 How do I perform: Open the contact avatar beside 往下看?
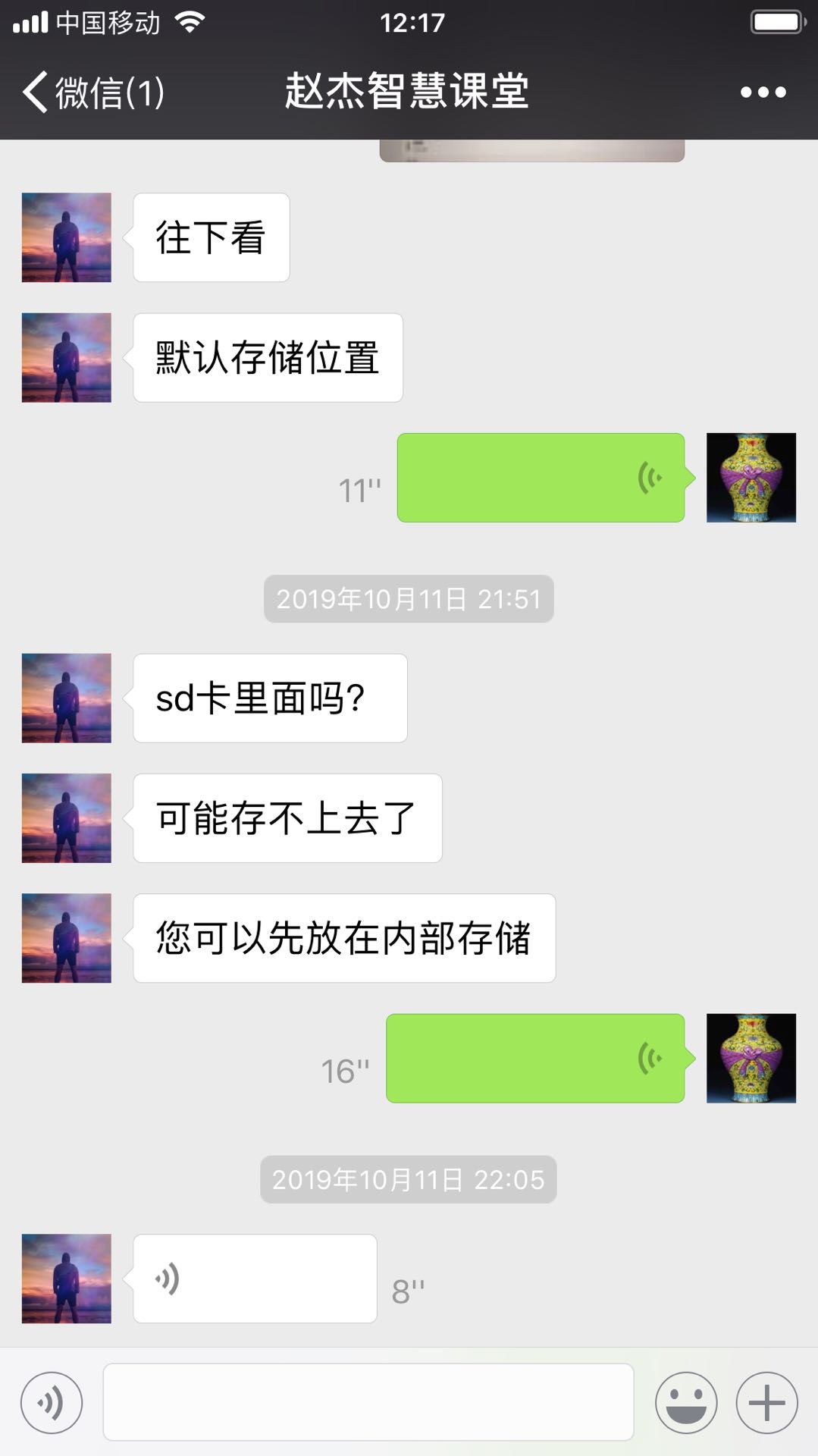point(67,237)
